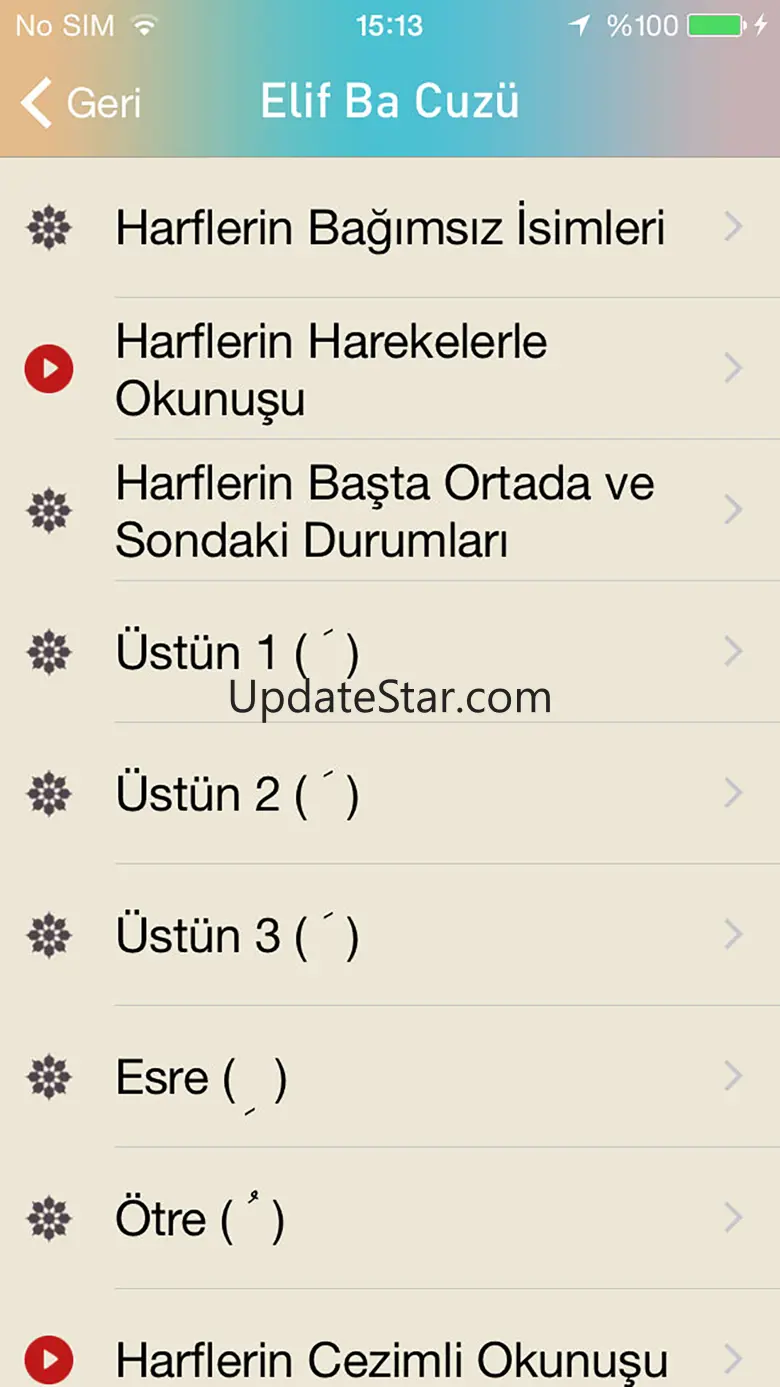780x1387 pixels.
Task: Open the Üstün 1 lesson
Action: tap(390, 653)
